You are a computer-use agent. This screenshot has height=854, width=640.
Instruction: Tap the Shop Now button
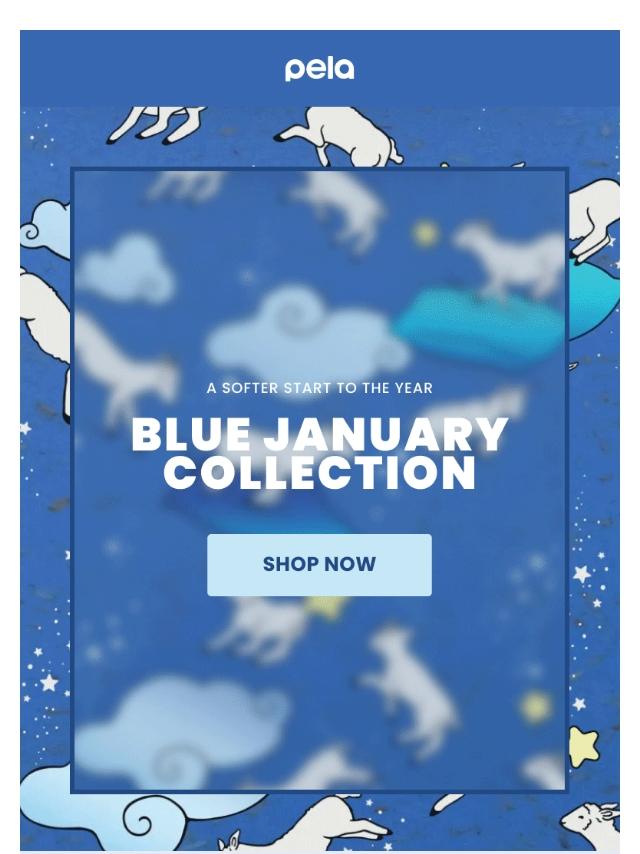pyautogui.click(x=319, y=565)
